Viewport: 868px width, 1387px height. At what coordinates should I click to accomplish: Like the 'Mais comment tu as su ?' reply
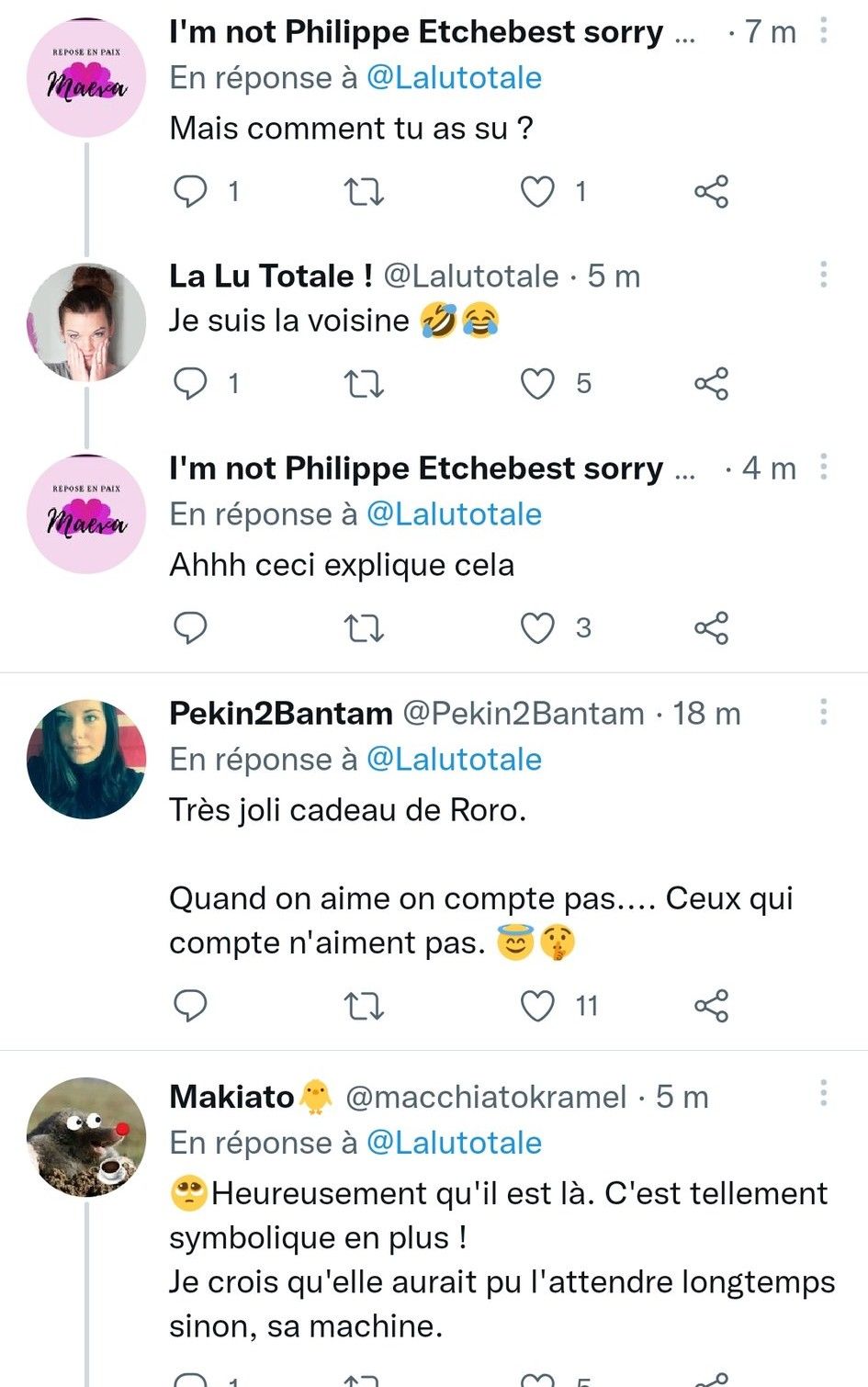(x=538, y=192)
